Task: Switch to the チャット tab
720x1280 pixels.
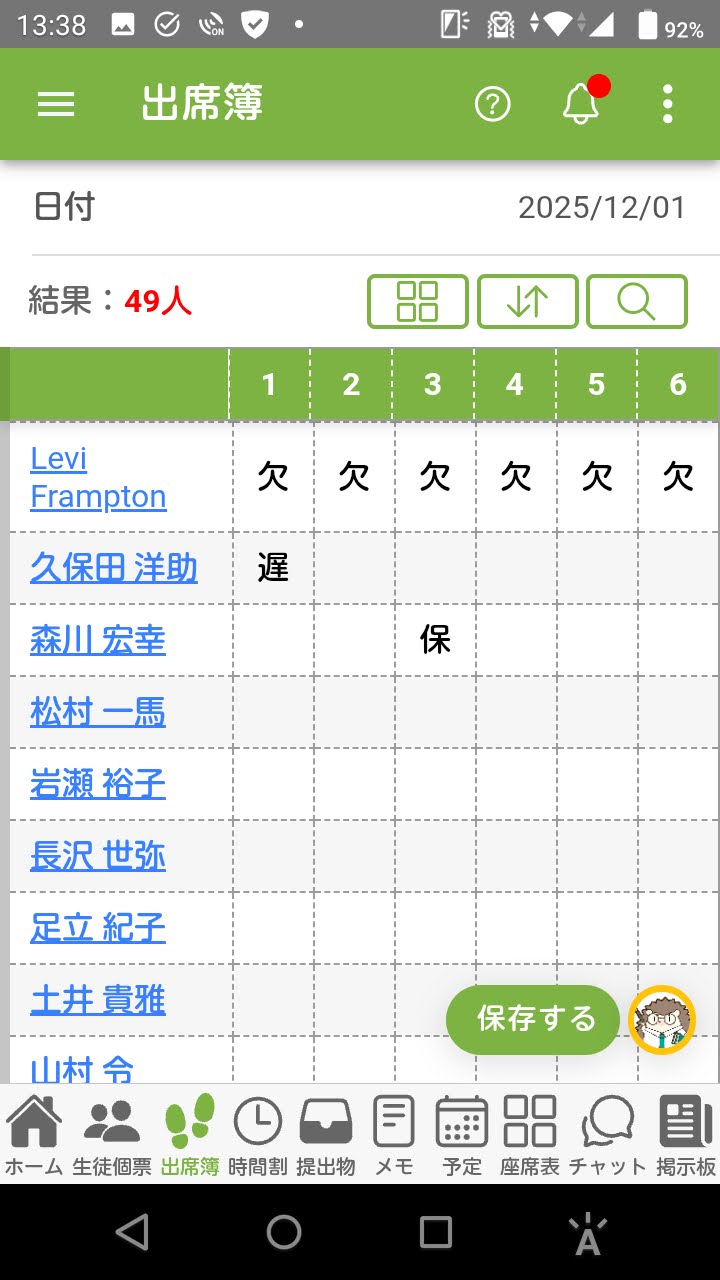Action: coord(607,1134)
